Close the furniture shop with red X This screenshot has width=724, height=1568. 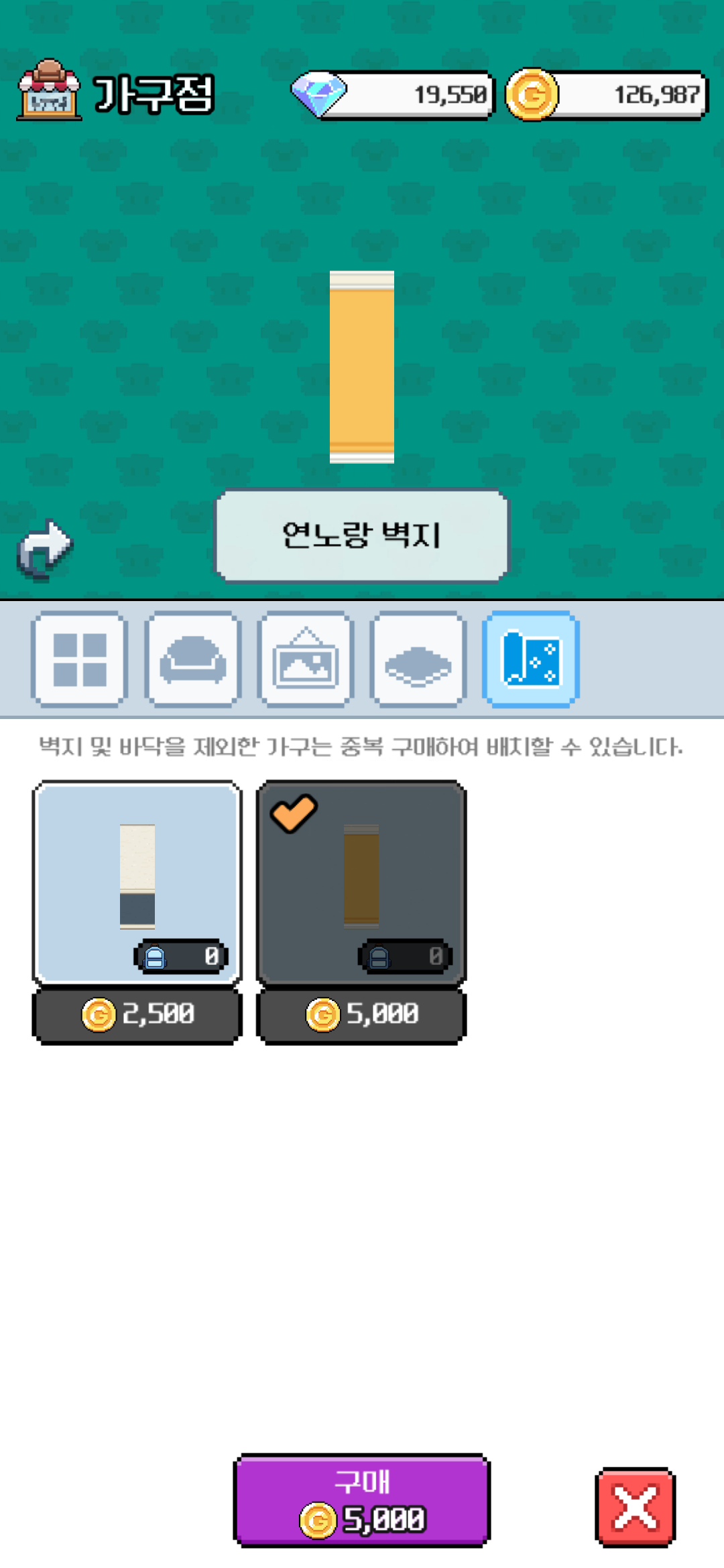(x=636, y=1507)
